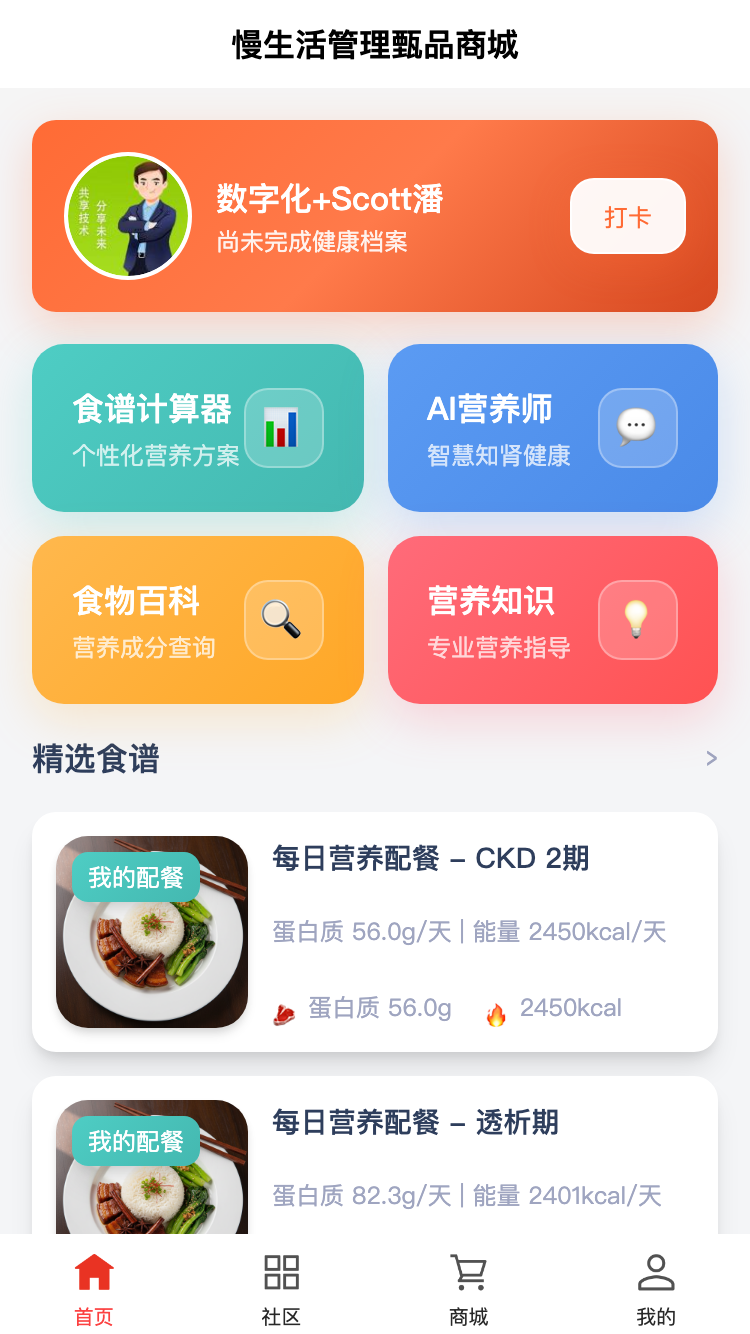Open the 我的 profile tab
The image size is (750, 1334).
point(656,1289)
